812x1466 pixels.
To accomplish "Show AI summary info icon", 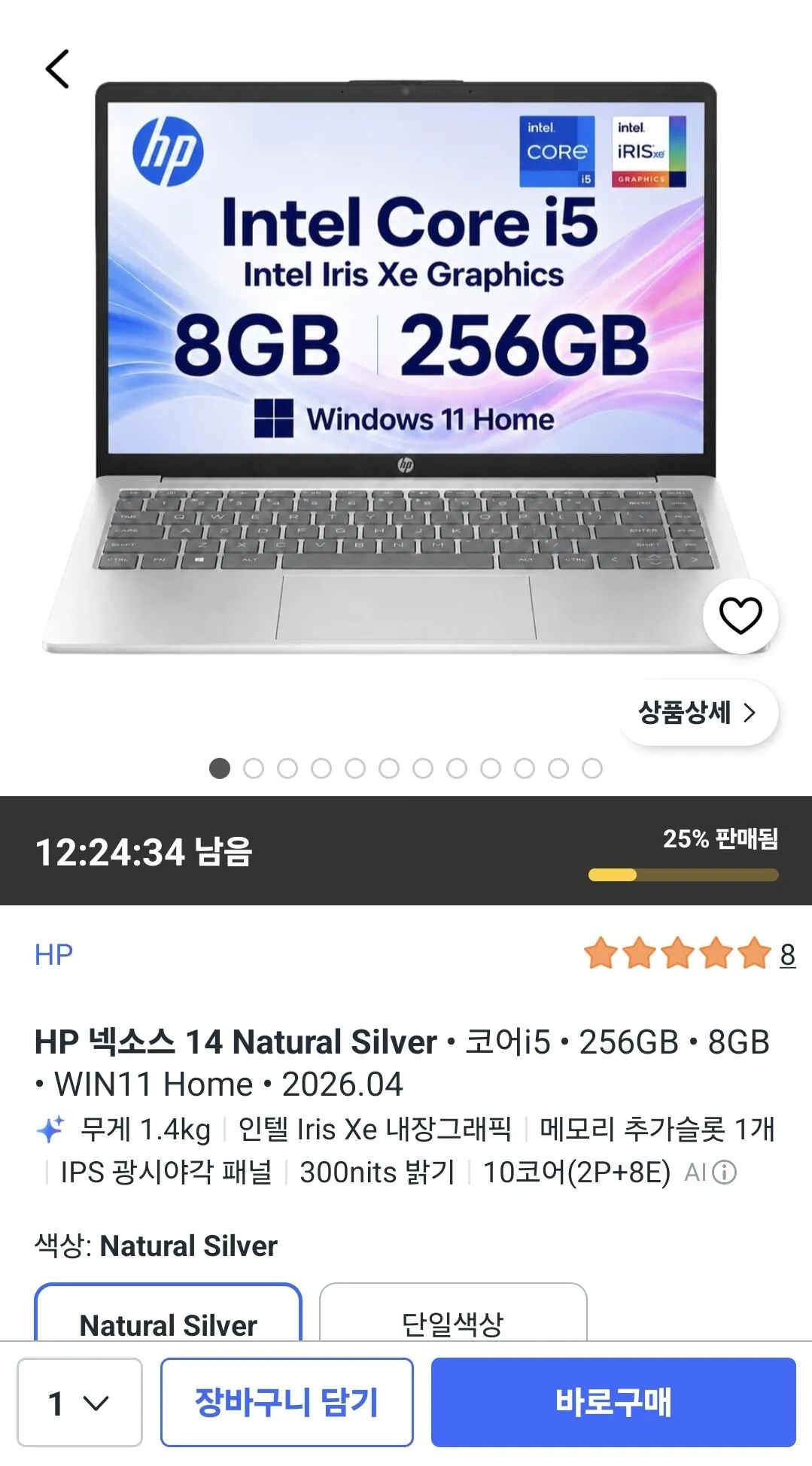I will coord(724,1172).
